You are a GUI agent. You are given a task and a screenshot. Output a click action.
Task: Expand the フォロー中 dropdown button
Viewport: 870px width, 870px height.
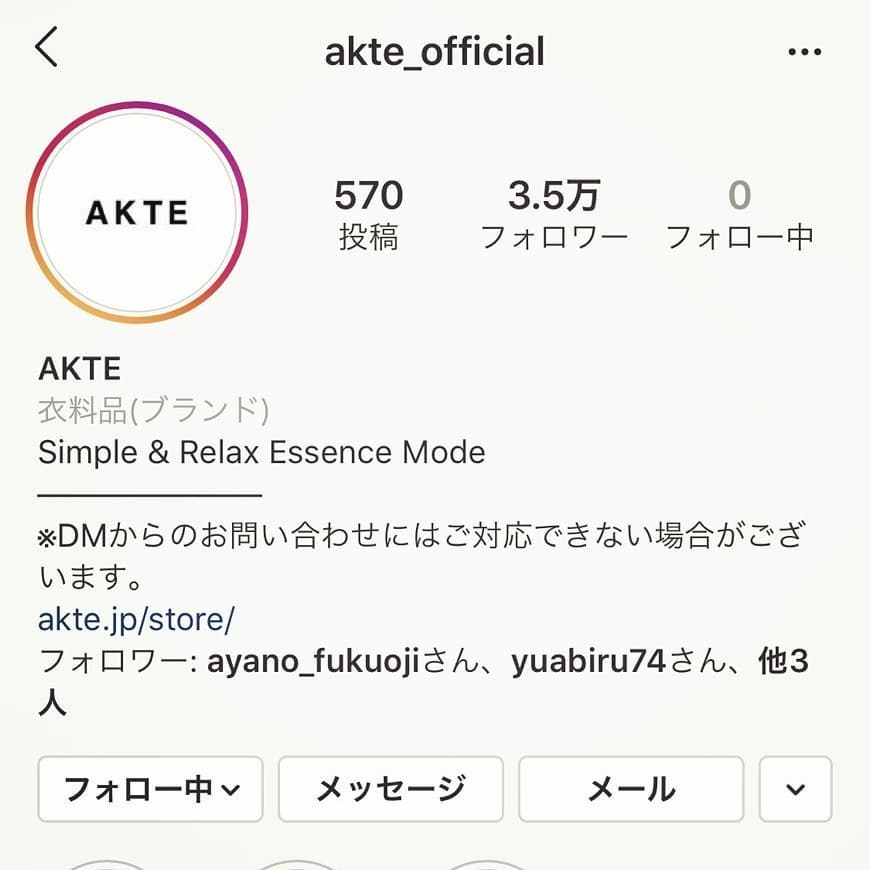coord(150,789)
